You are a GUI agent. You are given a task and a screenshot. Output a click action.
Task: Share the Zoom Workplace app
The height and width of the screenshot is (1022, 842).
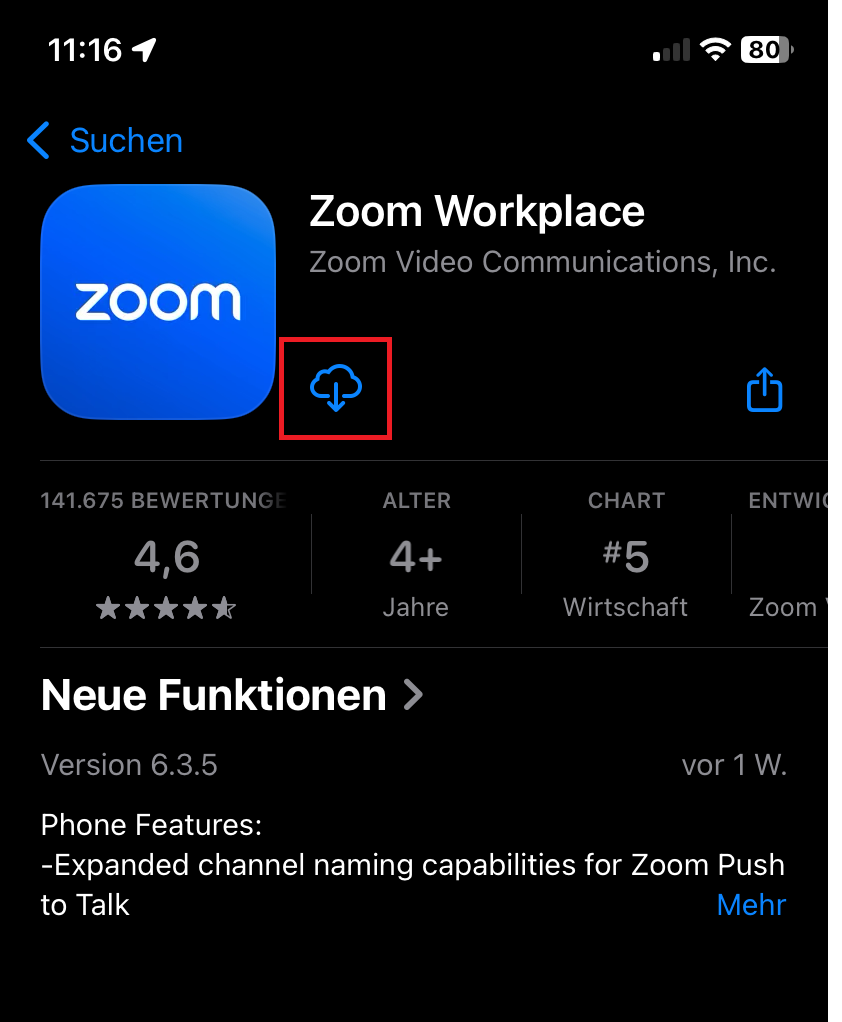coord(765,389)
